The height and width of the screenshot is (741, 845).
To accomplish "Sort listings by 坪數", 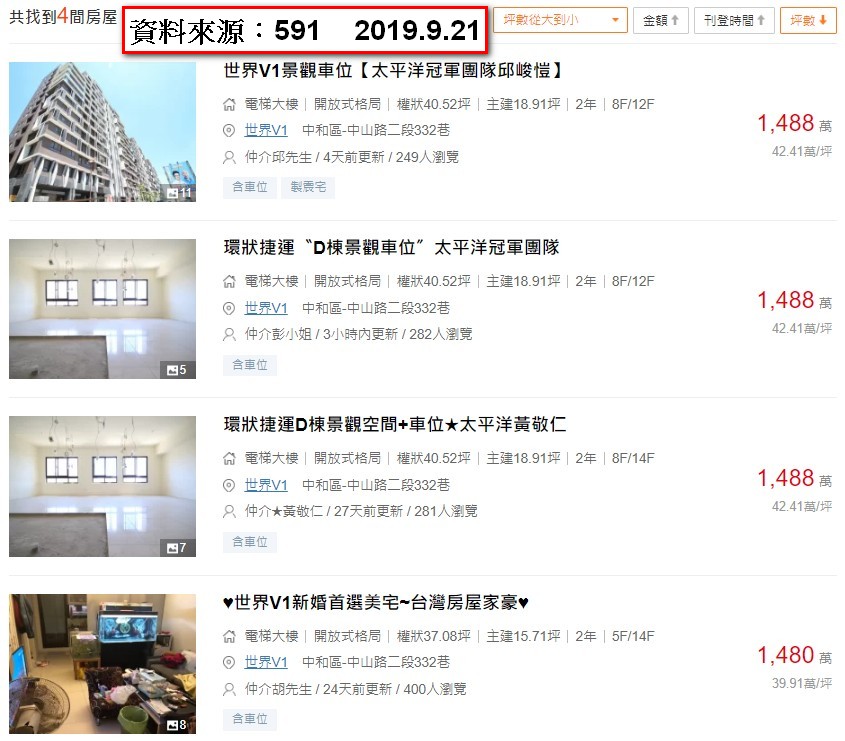I will point(807,20).
